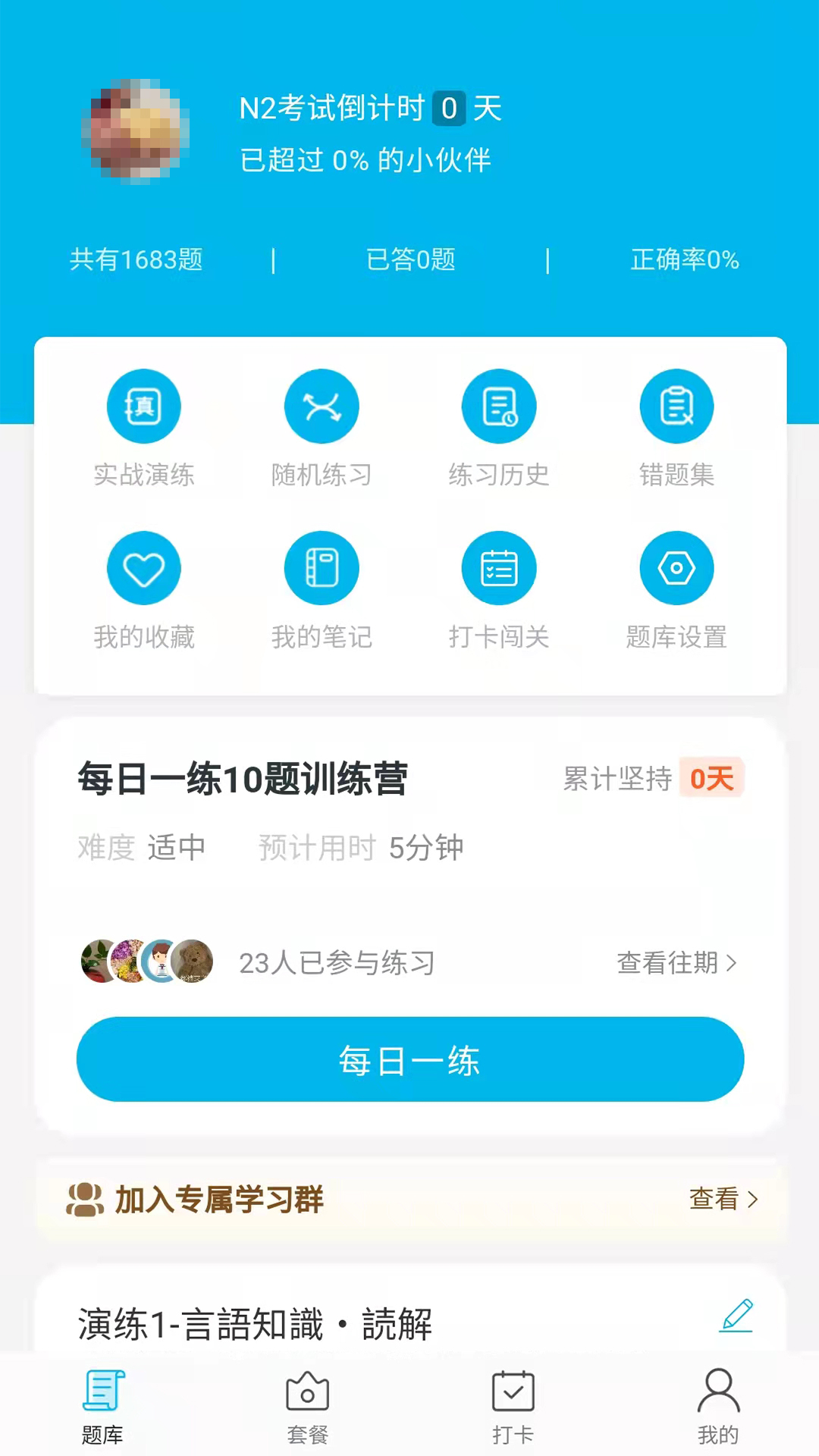Tap the profile avatar picture
The image size is (819, 1456).
coord(136,132)
